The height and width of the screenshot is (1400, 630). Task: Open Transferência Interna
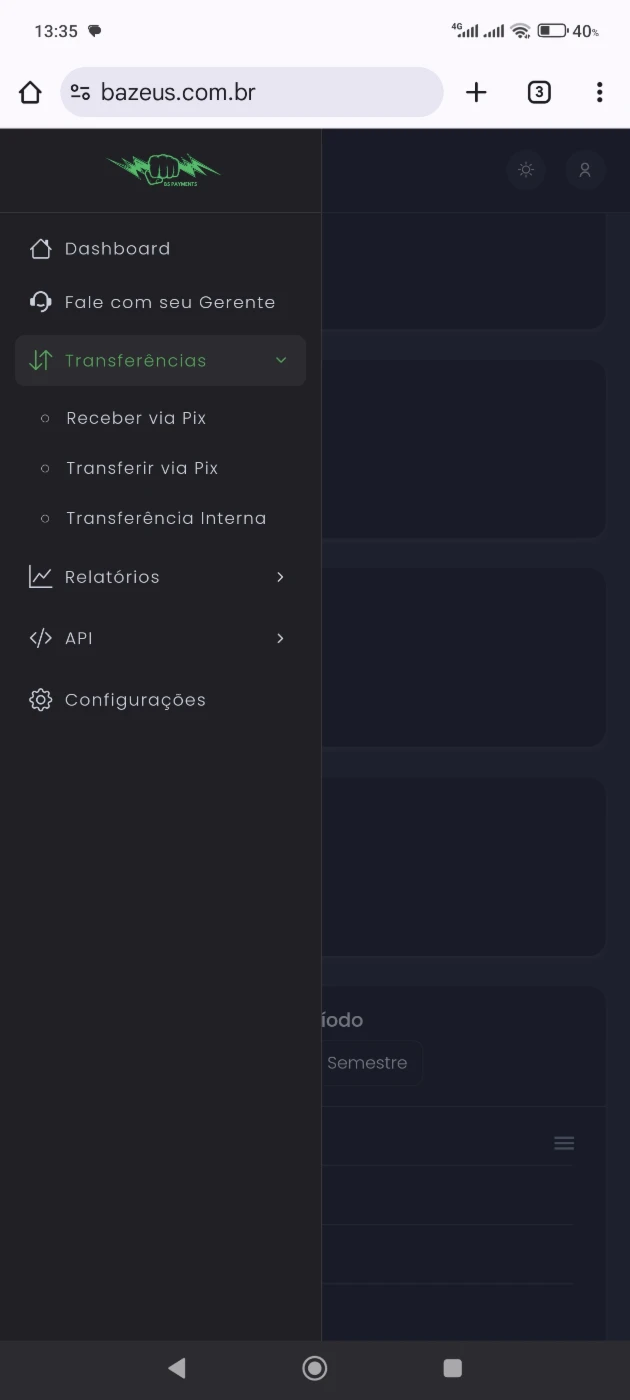(166, 518)
